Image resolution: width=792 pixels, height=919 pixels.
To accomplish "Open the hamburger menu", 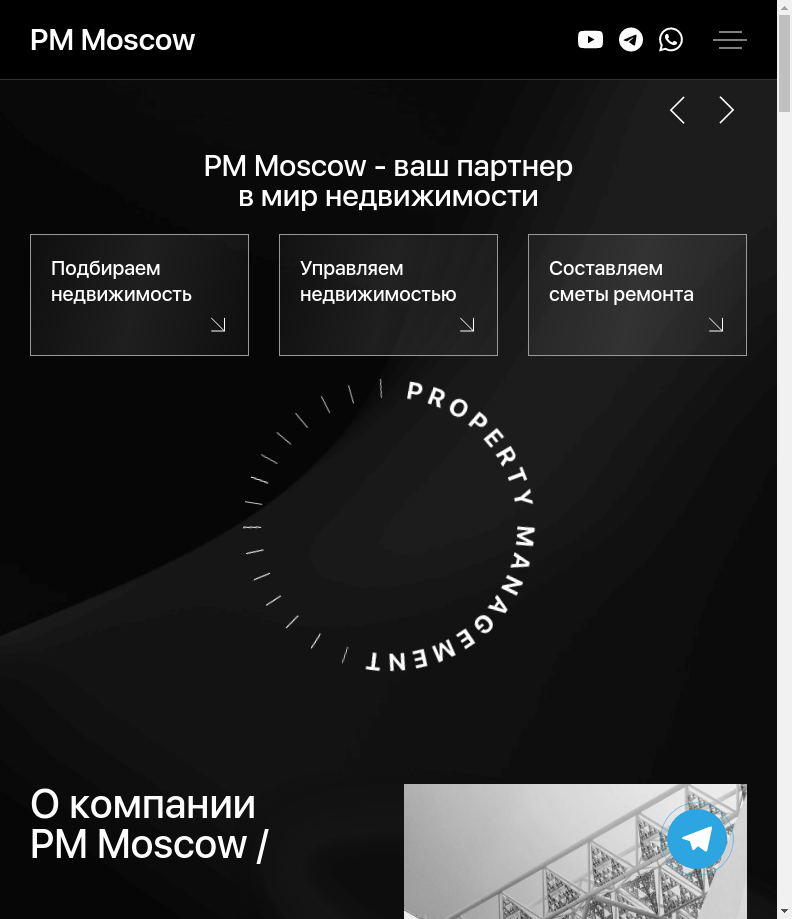I will pos(730,40).
